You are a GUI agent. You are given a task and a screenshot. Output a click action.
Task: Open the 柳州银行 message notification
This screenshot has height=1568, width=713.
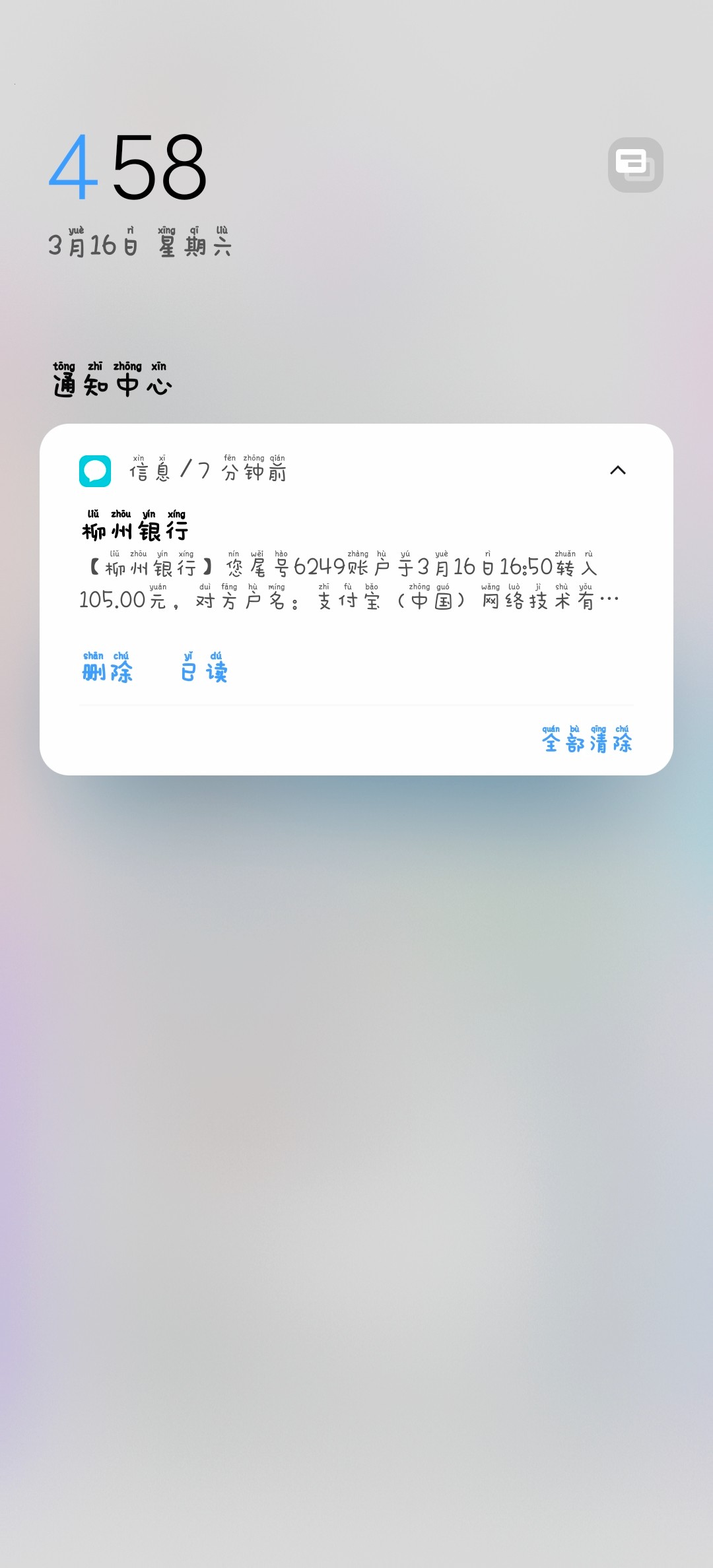[350, 568]
